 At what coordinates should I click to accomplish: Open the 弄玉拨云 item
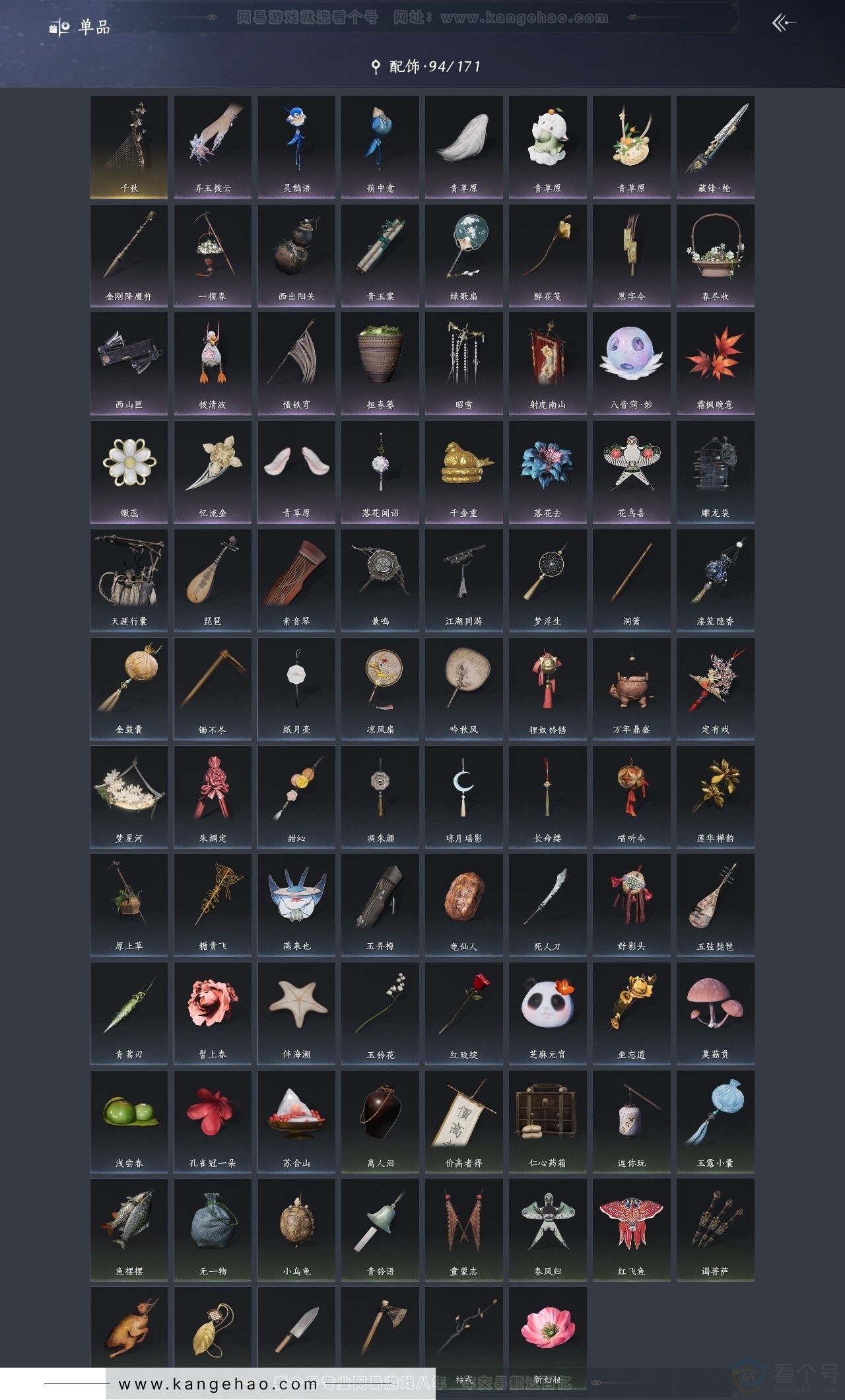coord(213,147)
